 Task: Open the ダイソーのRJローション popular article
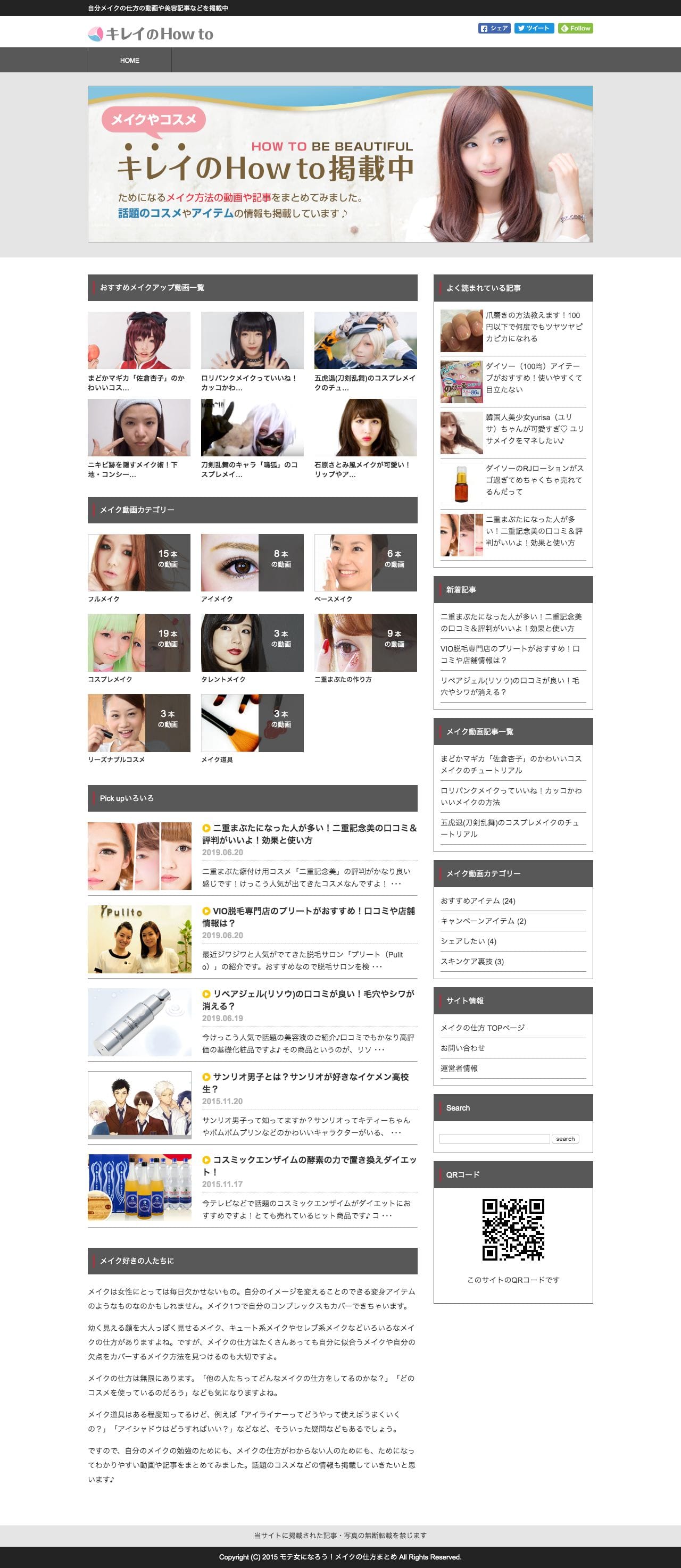click(x=534, y=480)
